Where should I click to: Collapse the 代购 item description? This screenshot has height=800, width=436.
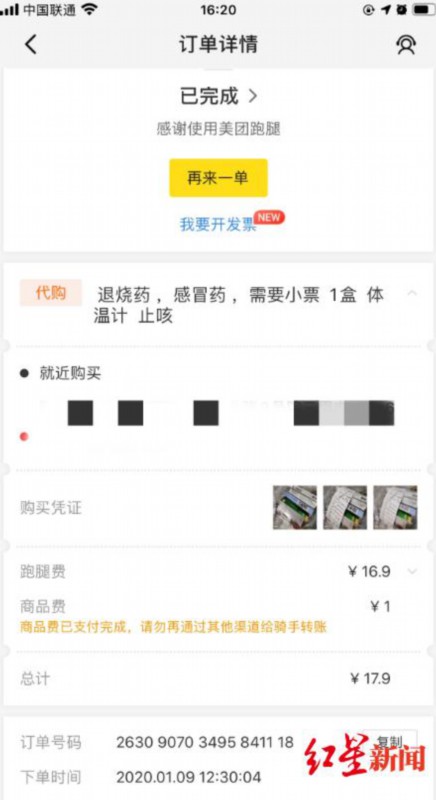click(413, 293)
